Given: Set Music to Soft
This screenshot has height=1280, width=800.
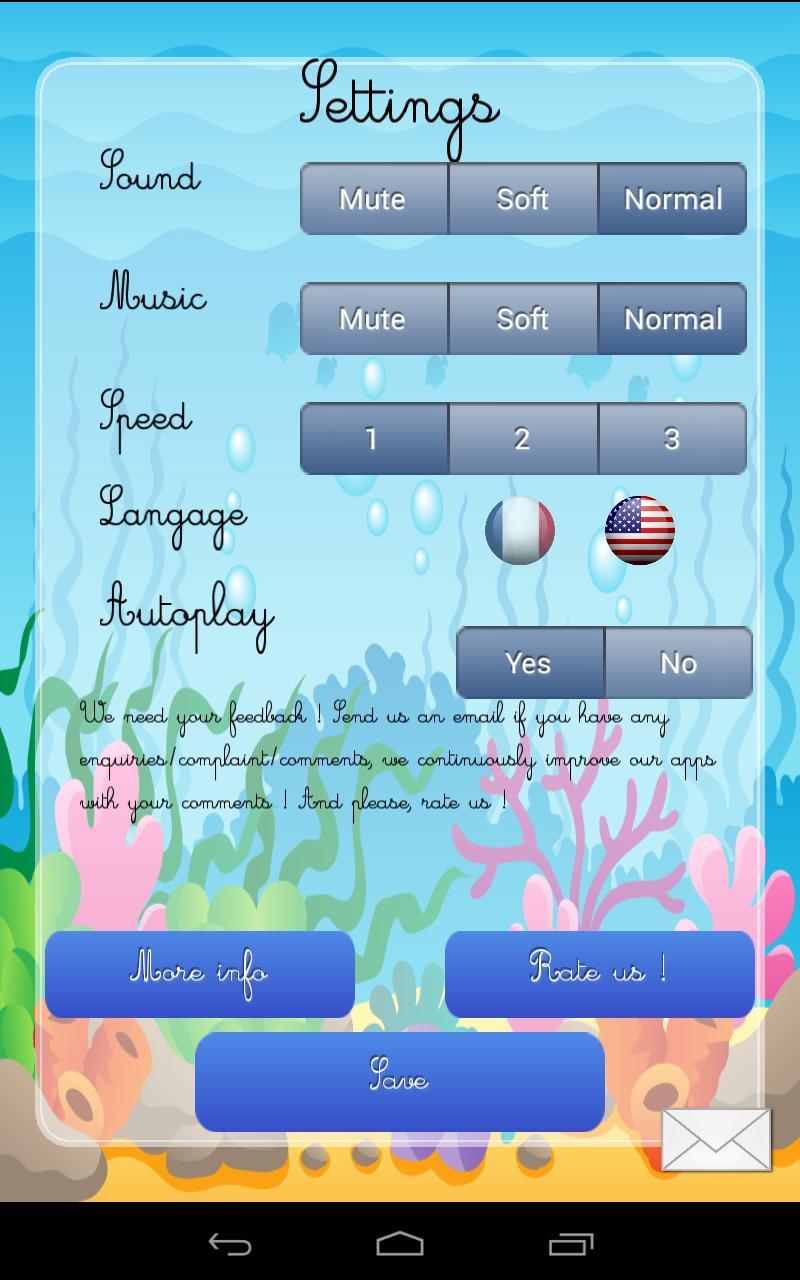Looking at the screenshot, I should 523,319.
